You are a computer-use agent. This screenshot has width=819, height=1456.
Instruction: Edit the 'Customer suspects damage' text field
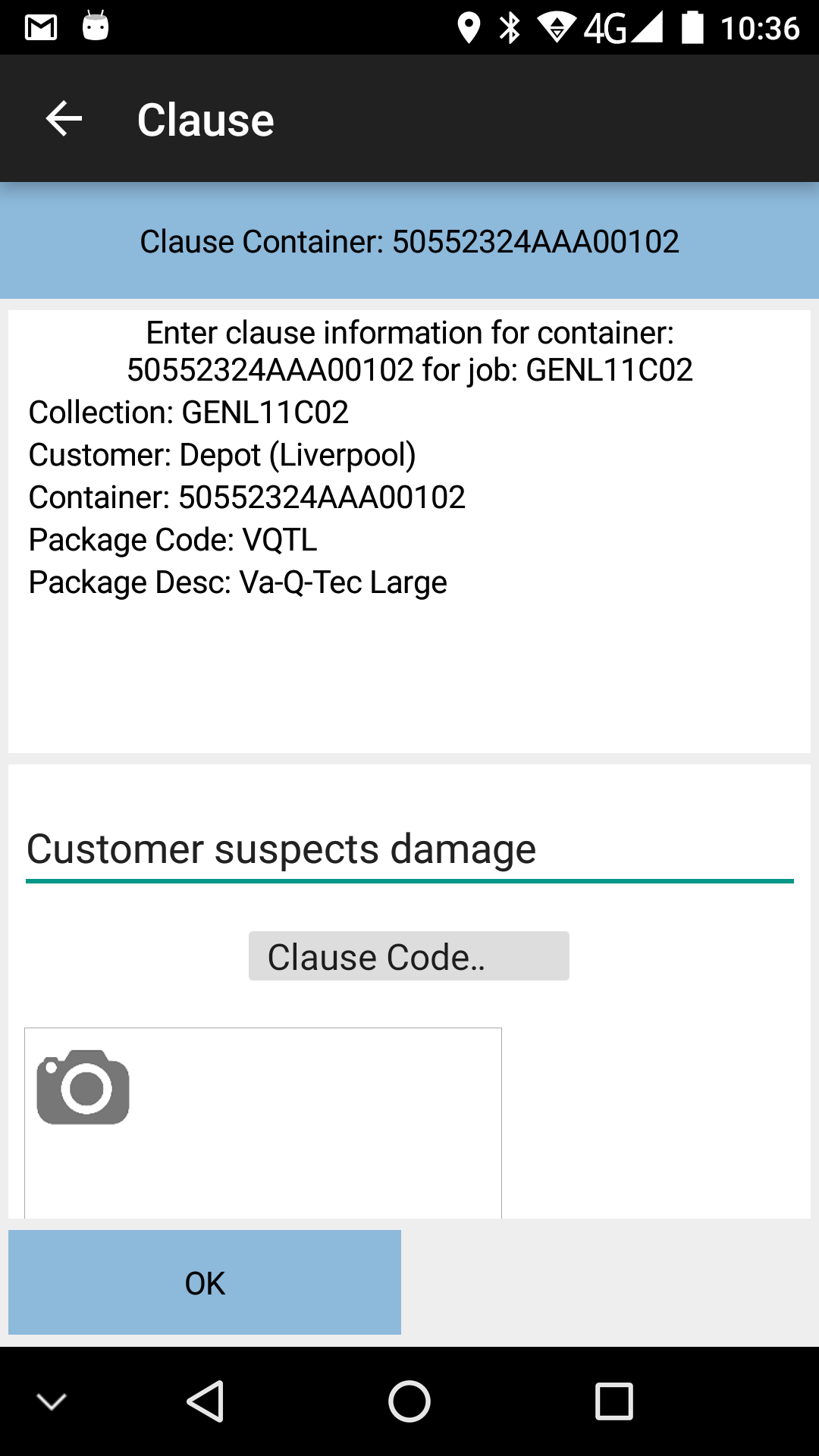click(409, 850)
